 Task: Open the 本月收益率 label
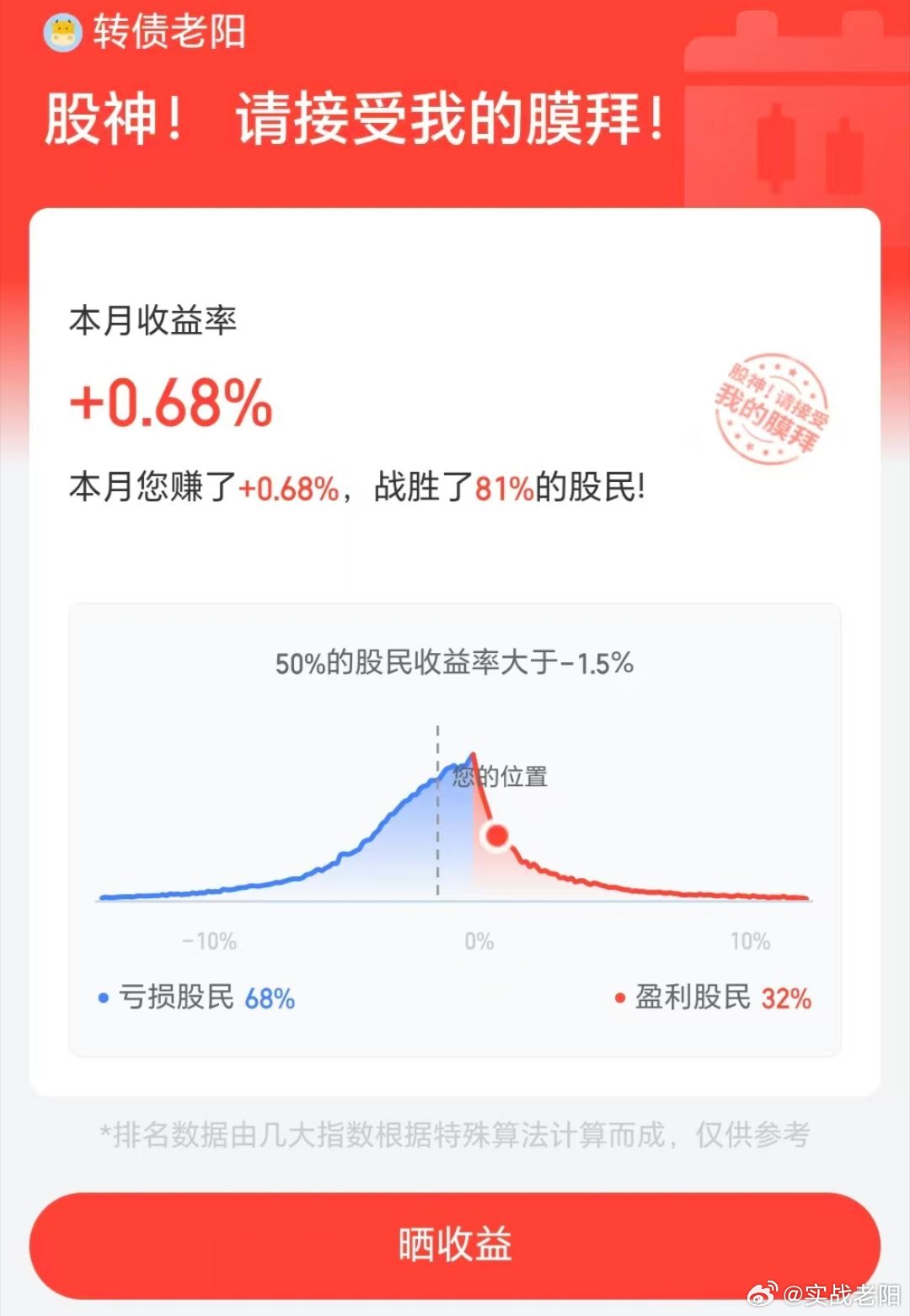pyautogui.click(x=154, y=318)
